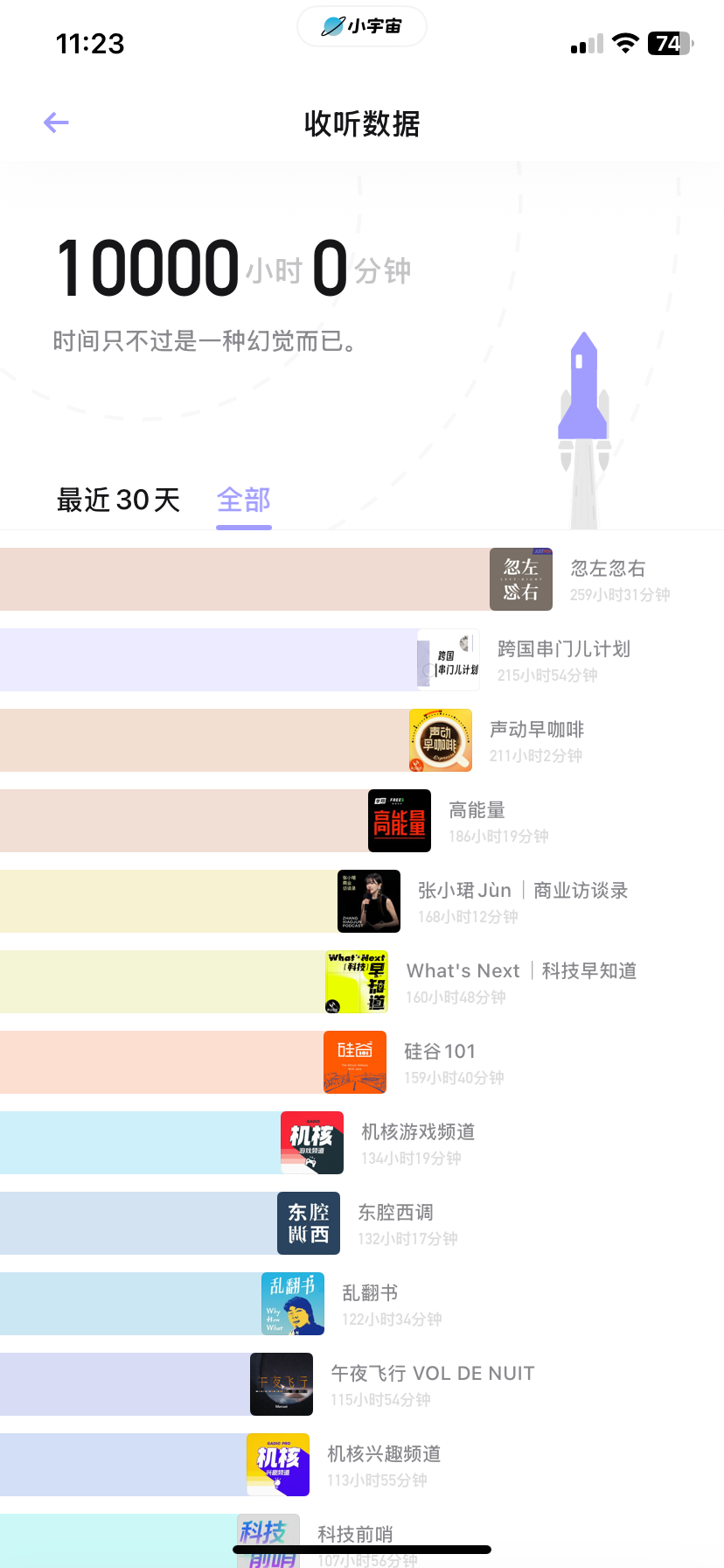Open 跨国串门儿计划 podcast
This screenshot has height=1568, width=724.
click(x=362, y=660)
